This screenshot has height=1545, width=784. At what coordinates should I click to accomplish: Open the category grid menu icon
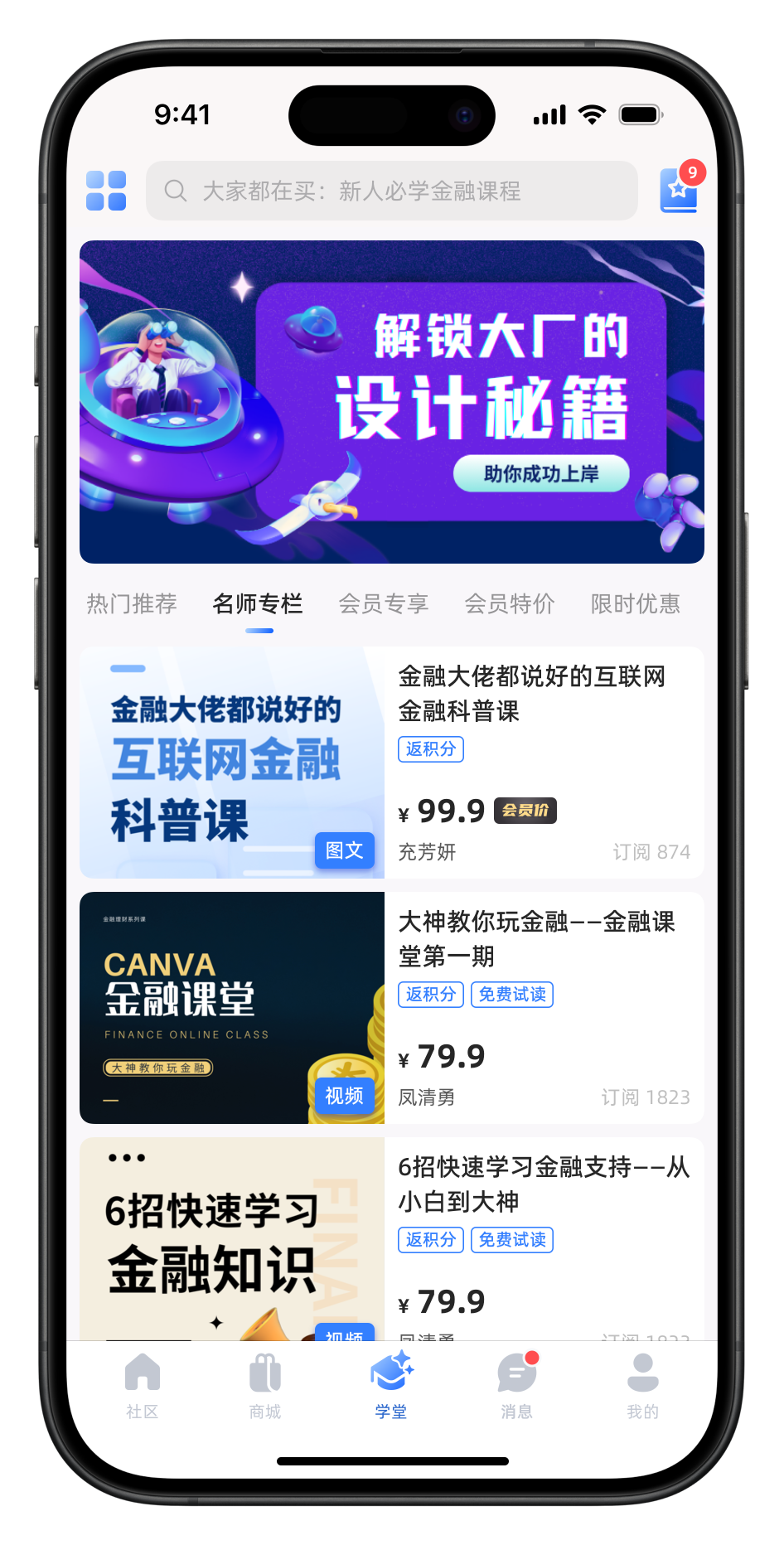click(x=106, y=191)
